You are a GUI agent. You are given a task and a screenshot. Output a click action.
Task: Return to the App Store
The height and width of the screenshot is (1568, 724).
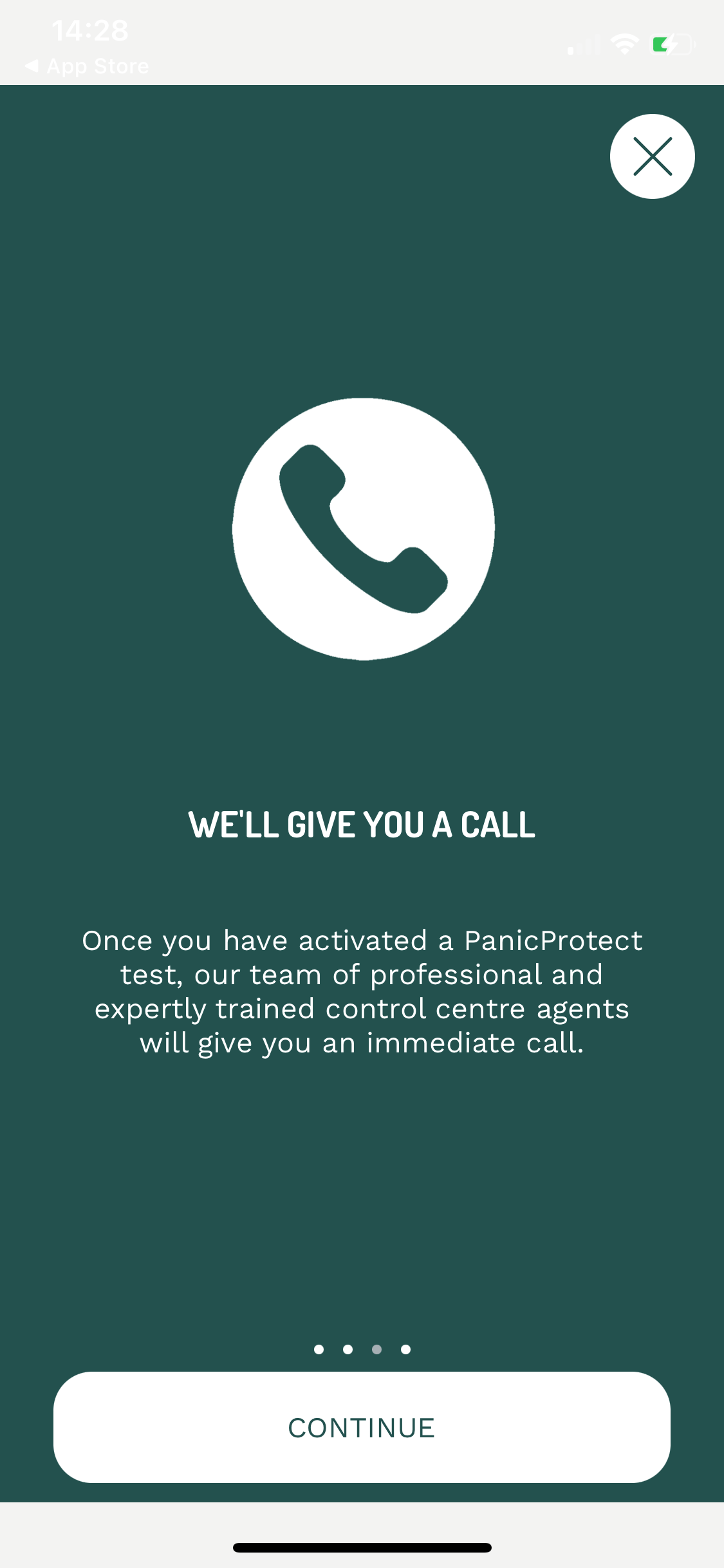coord(87,66)
